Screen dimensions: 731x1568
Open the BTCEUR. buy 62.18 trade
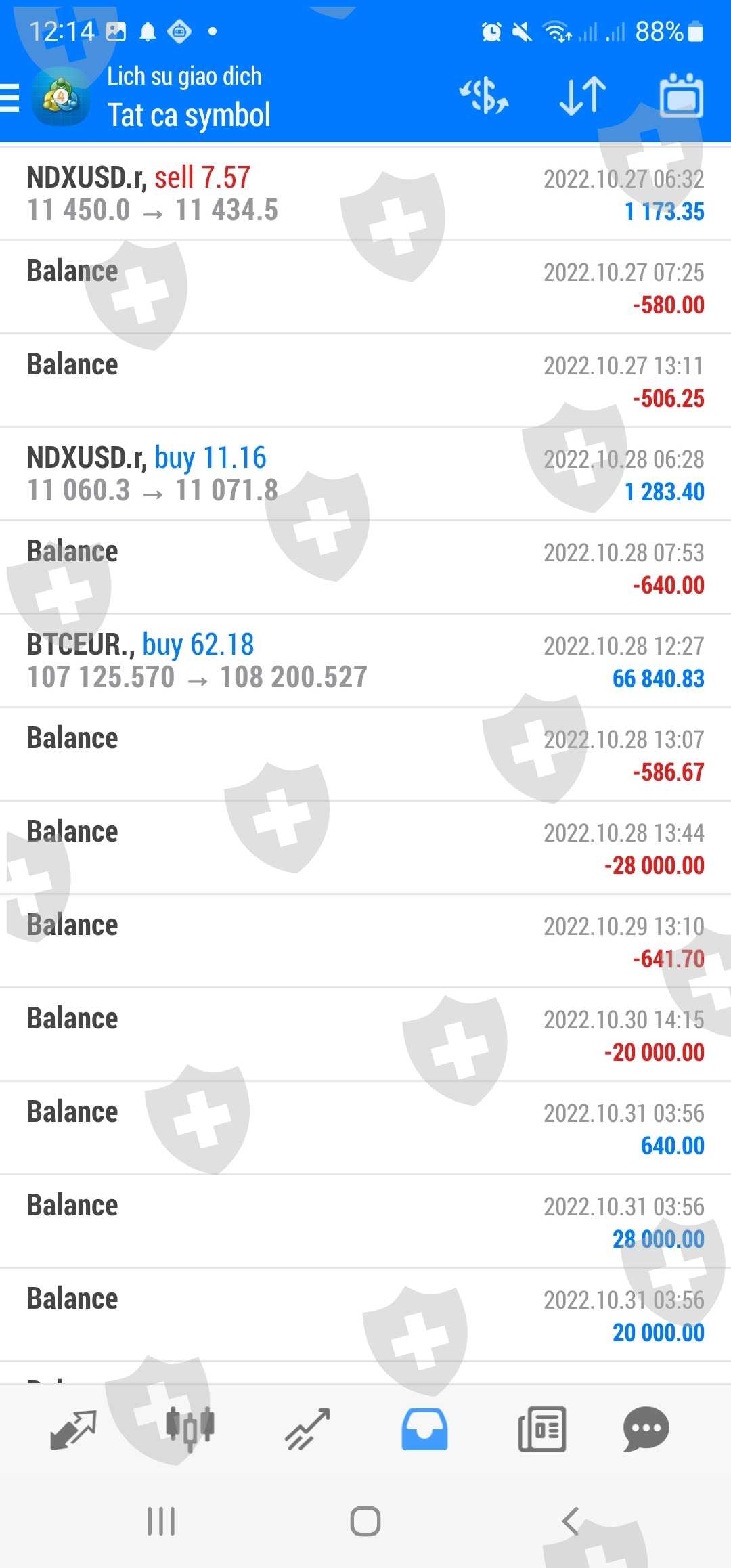pyautogui.click(x=365, y=661)
